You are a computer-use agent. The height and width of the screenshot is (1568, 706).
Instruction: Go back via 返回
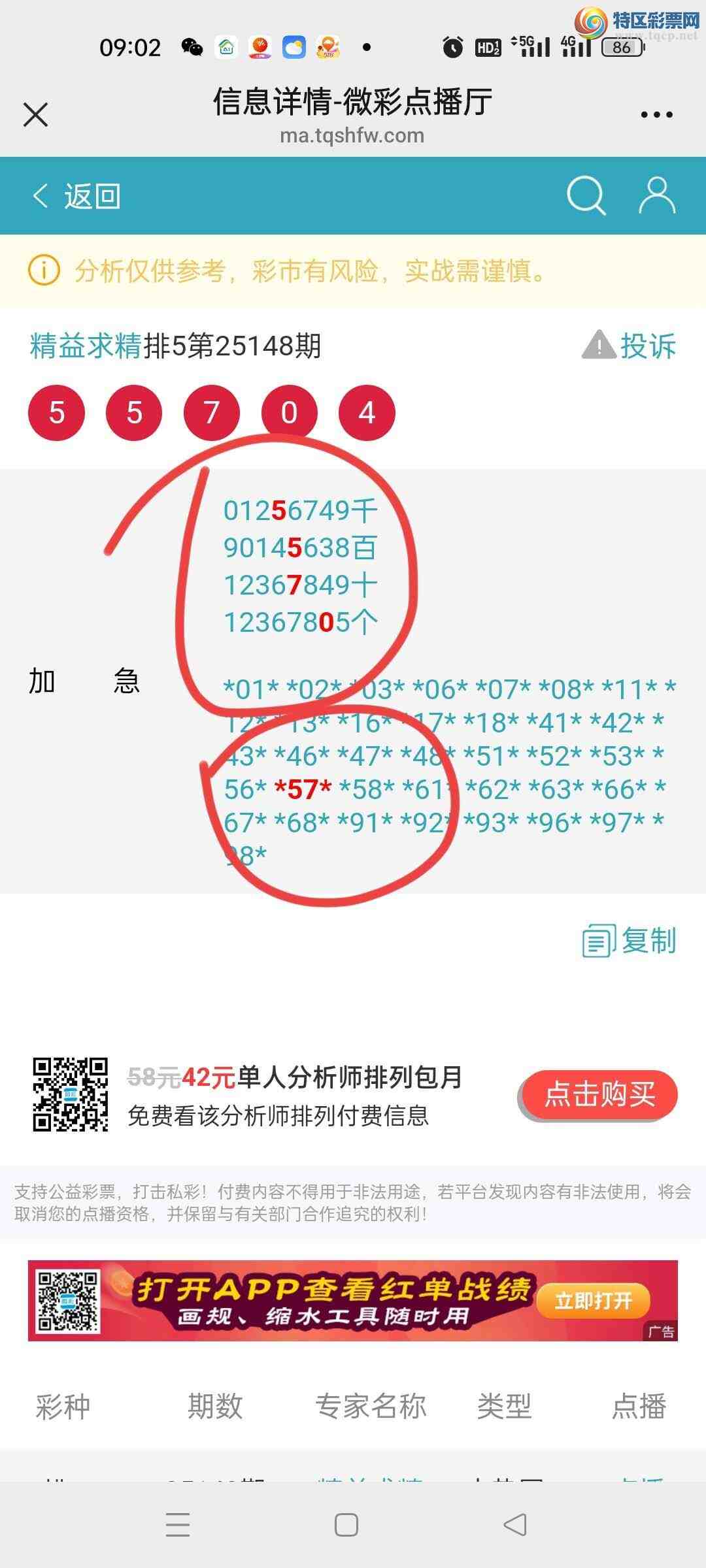pos(77,196)
